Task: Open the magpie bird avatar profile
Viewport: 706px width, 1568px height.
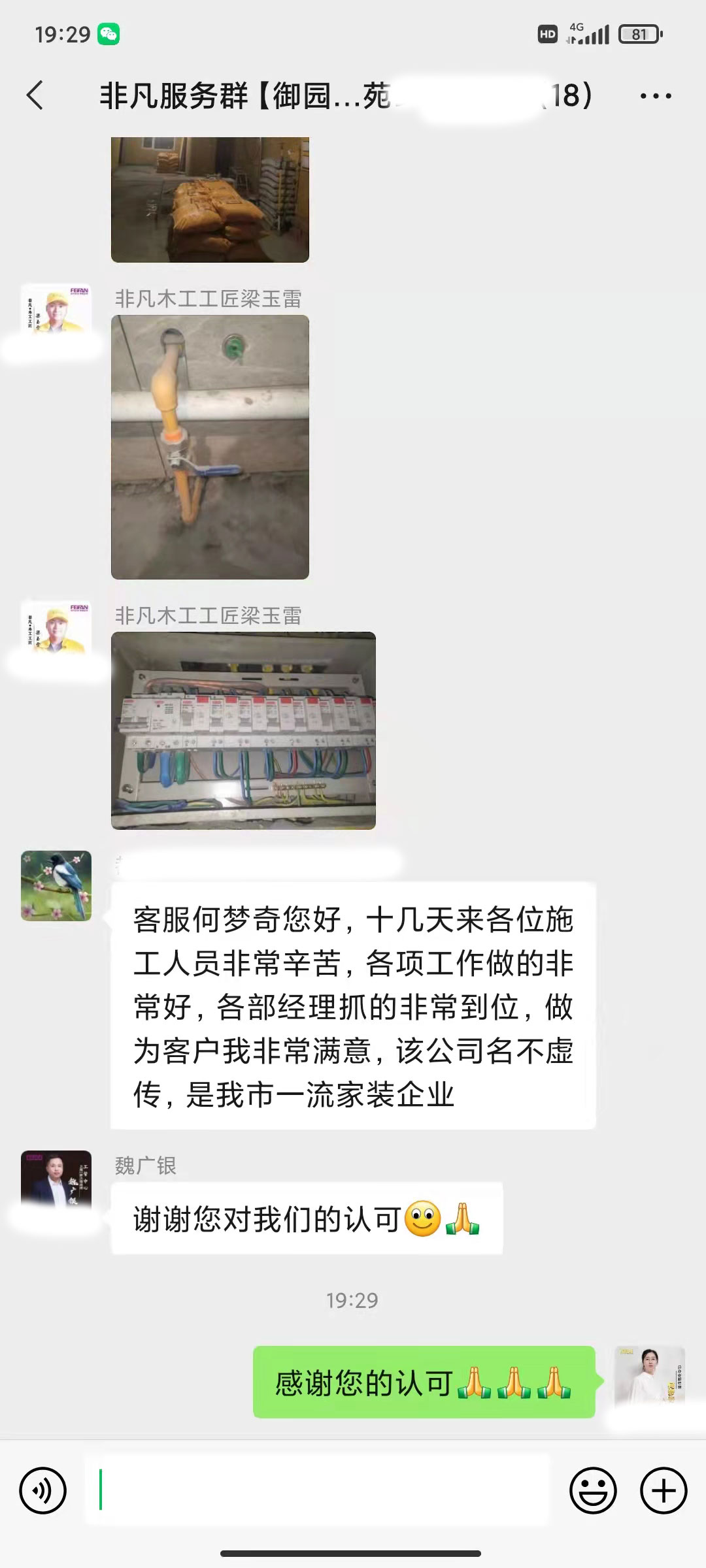Action: coord(56,885)
